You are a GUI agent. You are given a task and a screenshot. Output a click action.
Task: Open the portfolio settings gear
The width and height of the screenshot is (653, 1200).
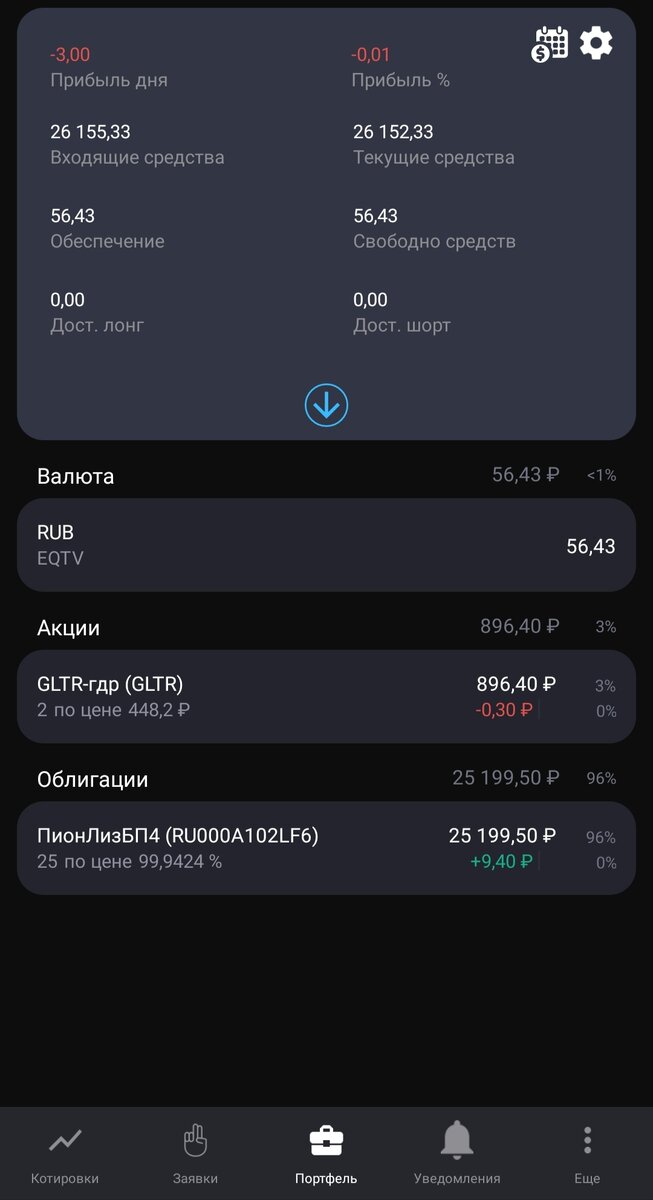click(x=597, y=43)
